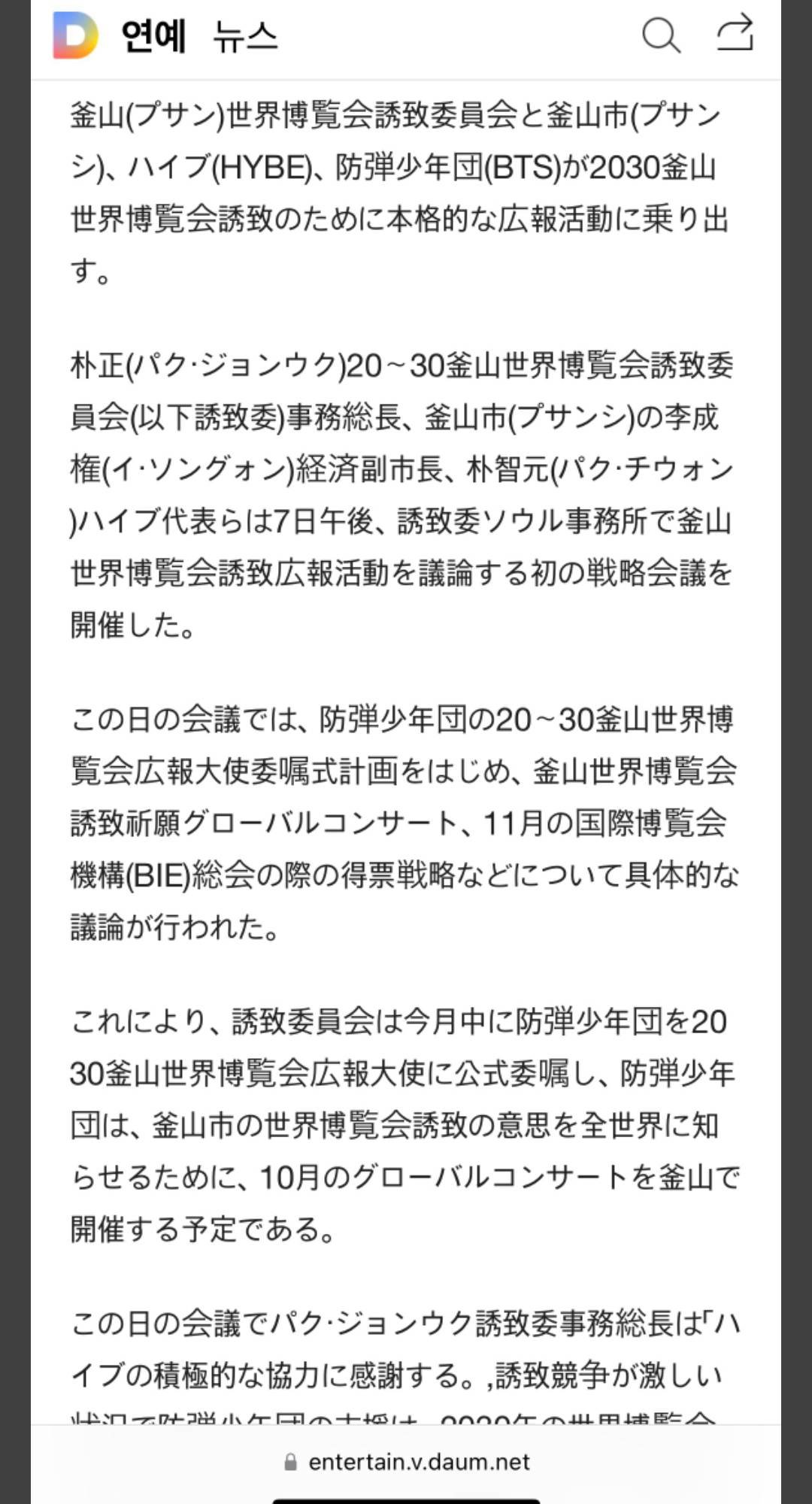Open the search magnifier icon

click(x=661, y=35)
